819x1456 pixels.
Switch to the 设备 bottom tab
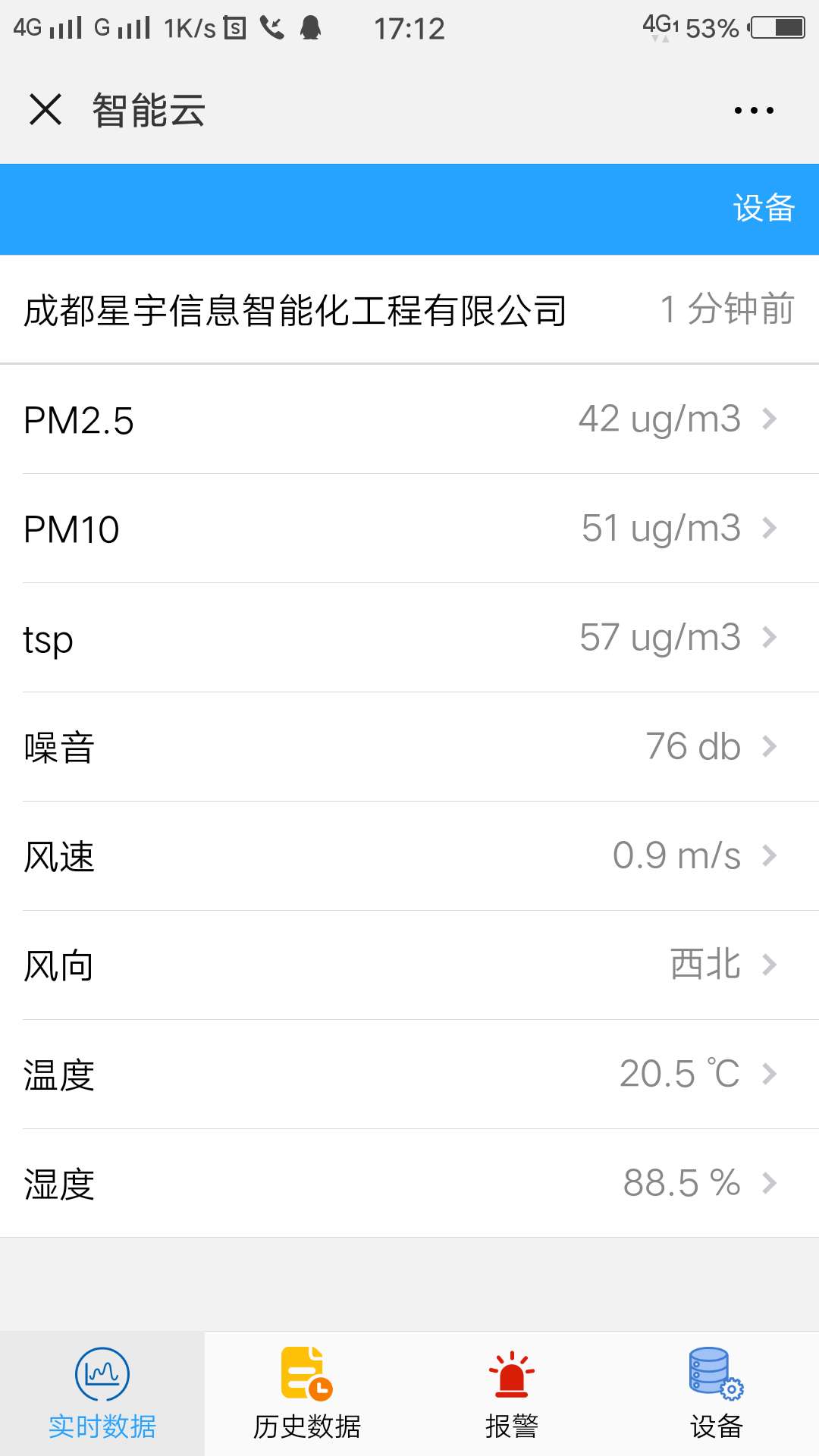(717, 1394)
